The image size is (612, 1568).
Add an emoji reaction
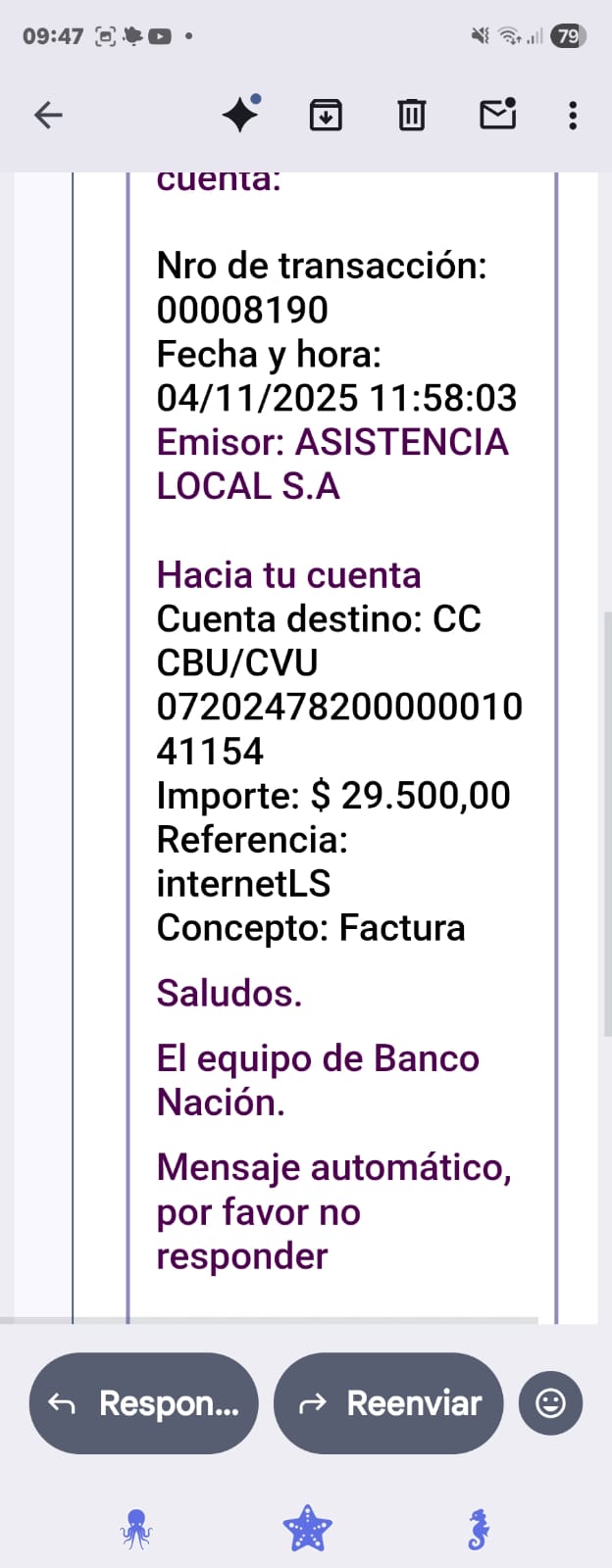click(x=550, y=1403)
